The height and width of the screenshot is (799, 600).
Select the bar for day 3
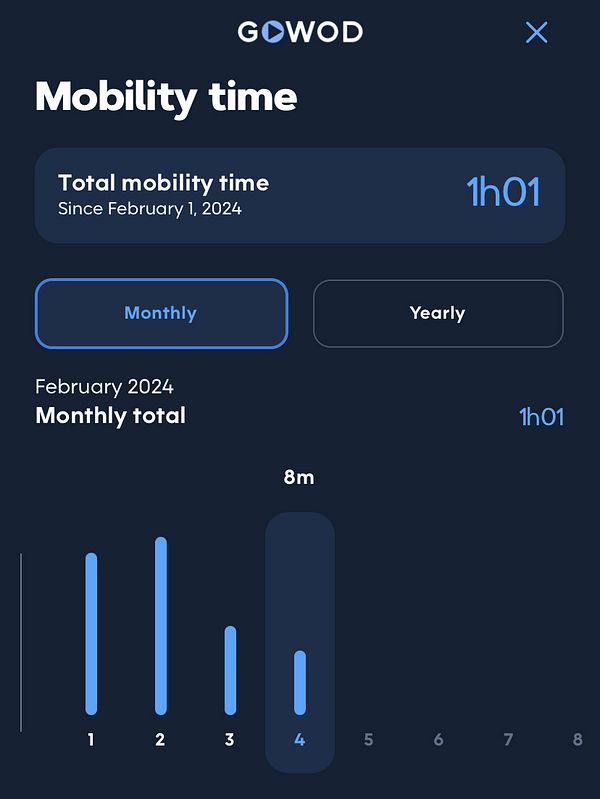pos(230,670)
